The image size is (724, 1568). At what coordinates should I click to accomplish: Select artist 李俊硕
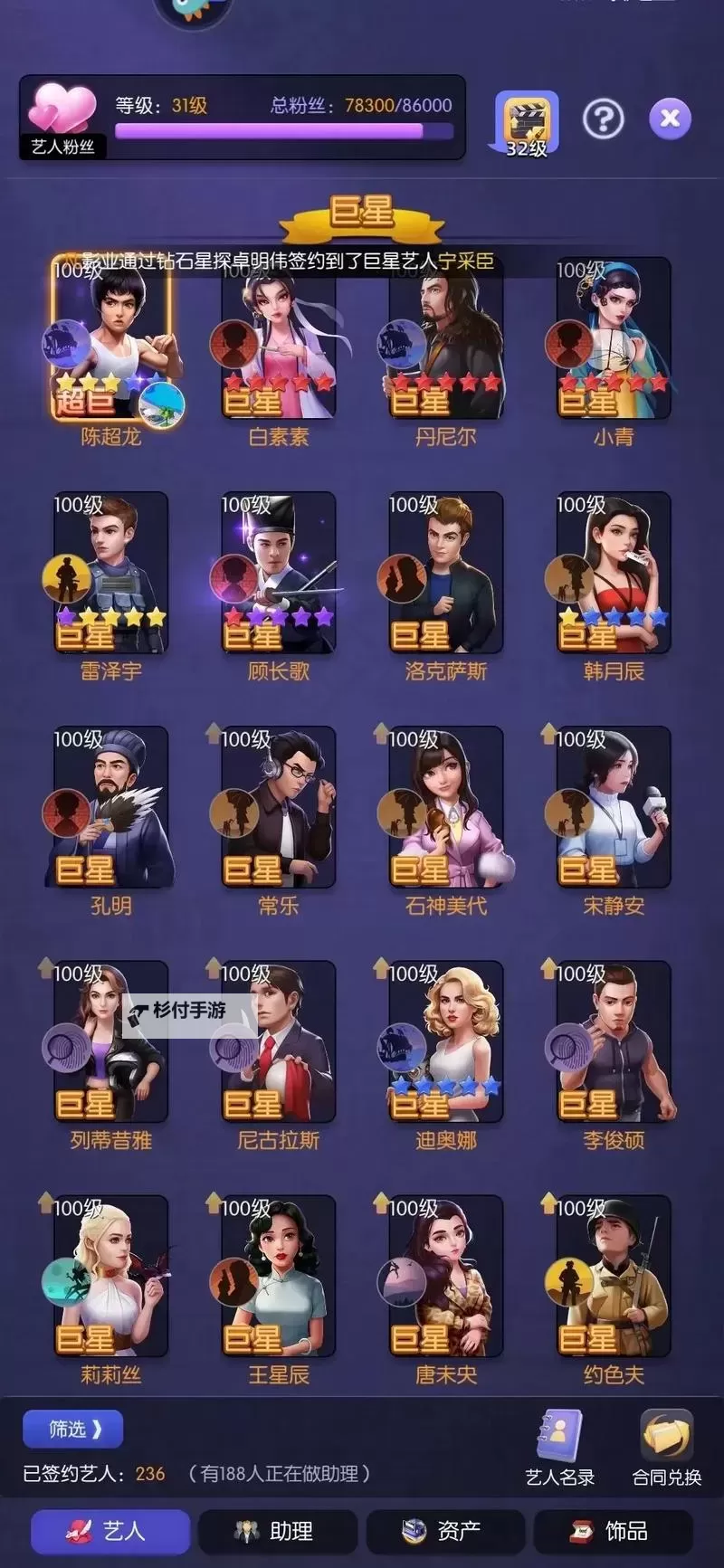(x=614, y=1042)
